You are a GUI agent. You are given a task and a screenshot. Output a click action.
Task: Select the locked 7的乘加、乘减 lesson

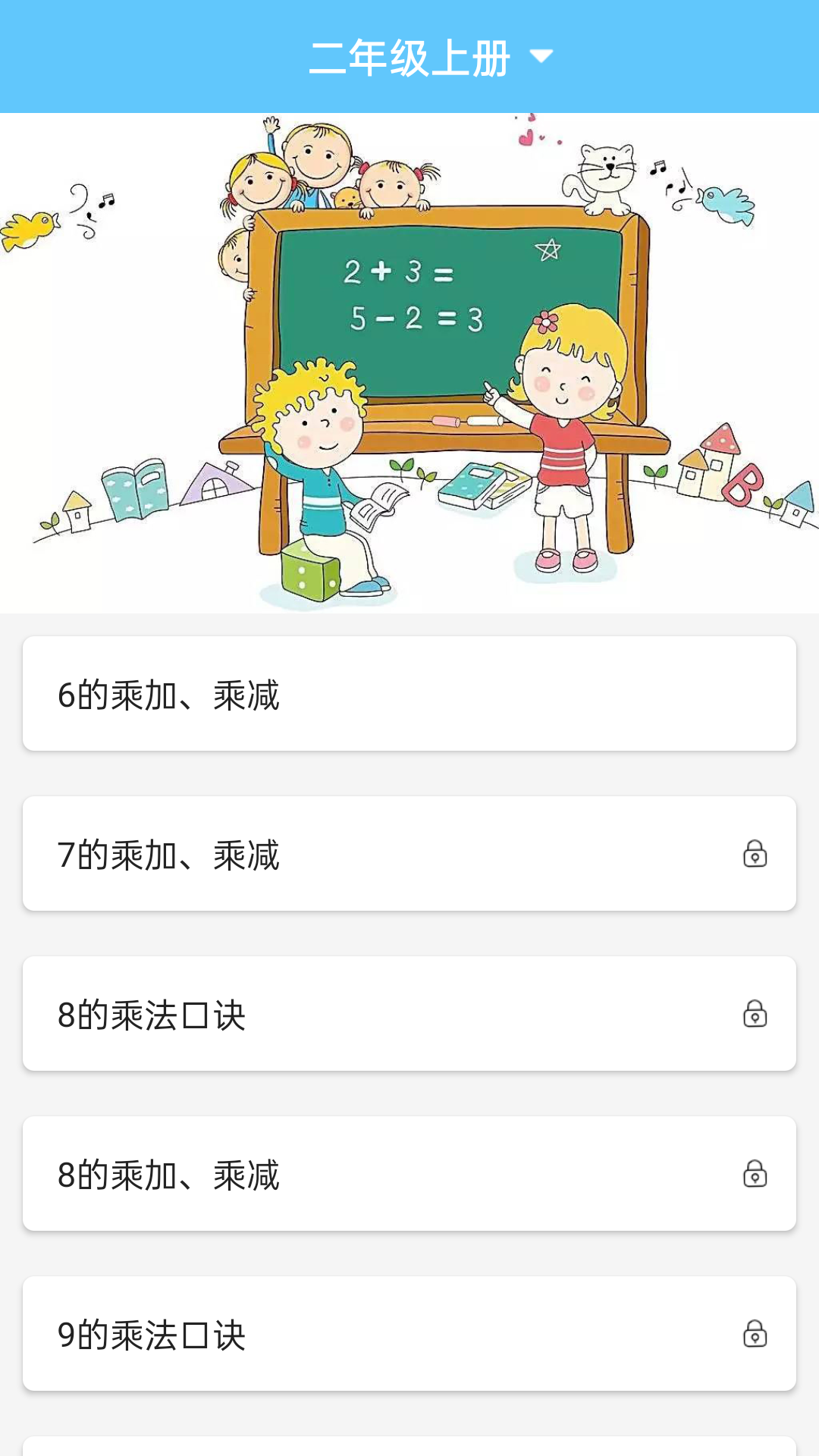(409, 854)
